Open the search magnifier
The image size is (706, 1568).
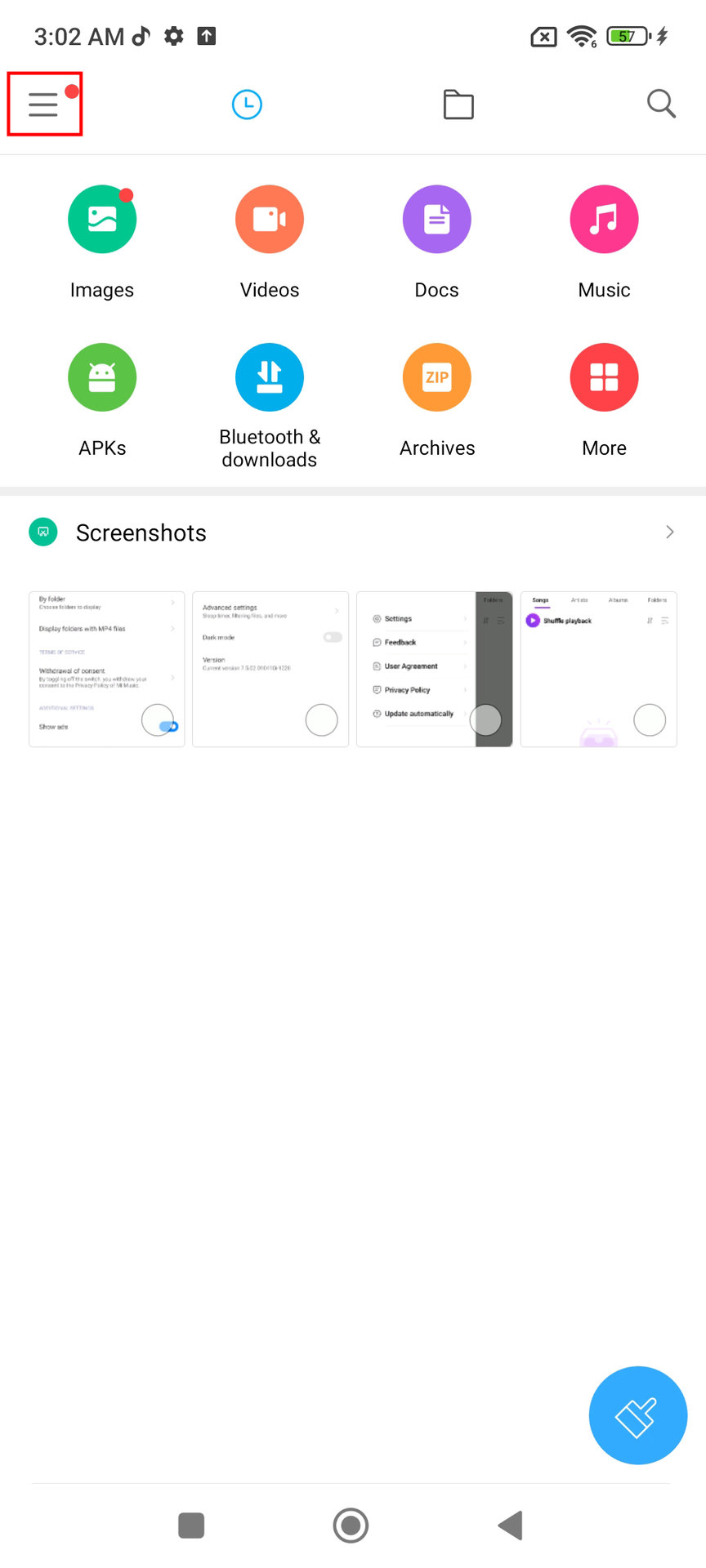pyautogui.click(x=661, y=105)
